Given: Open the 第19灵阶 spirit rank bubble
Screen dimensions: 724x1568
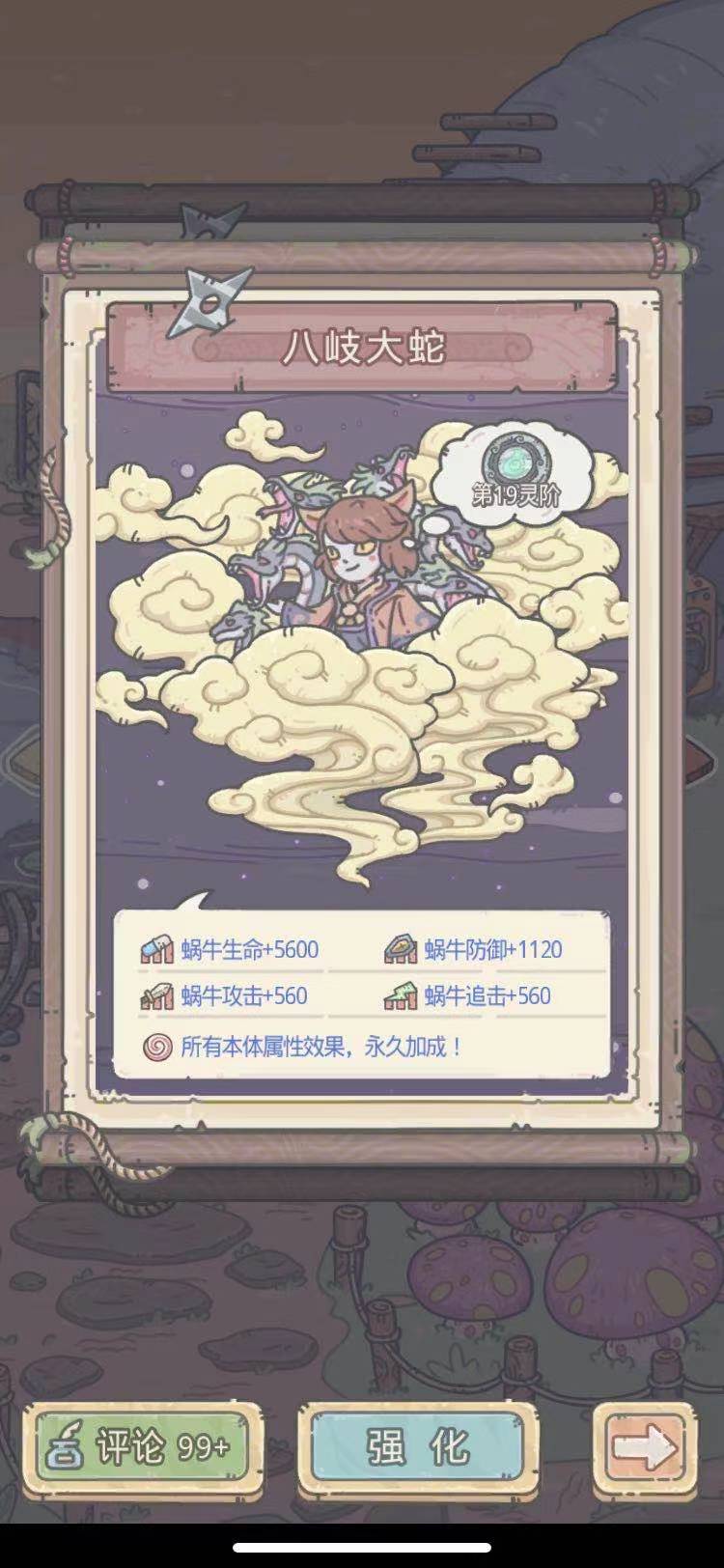Looking at the screenshot, I should coord(515,475).
